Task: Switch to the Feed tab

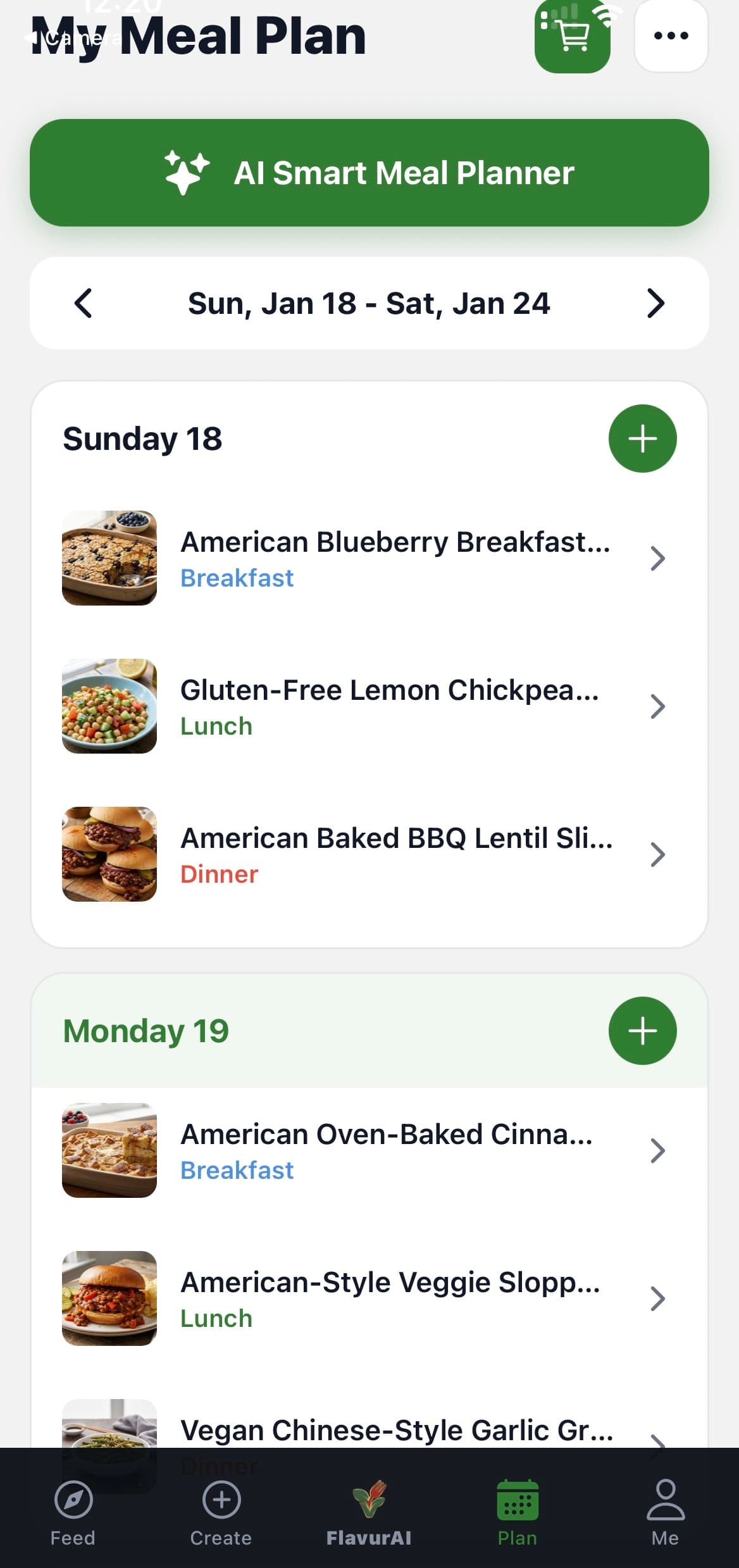Action: (72, 1519)
